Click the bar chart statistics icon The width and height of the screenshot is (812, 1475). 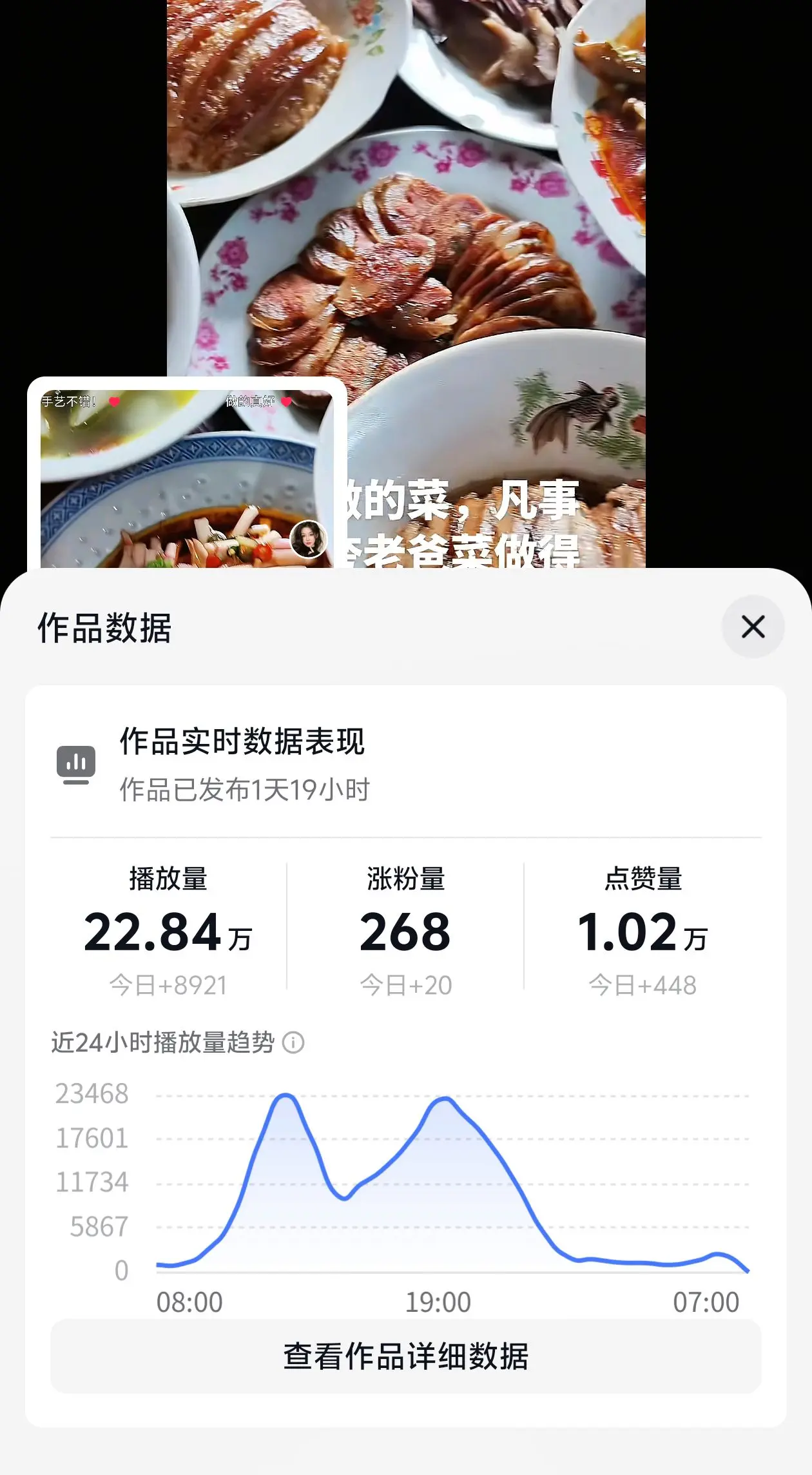point(77,765)
